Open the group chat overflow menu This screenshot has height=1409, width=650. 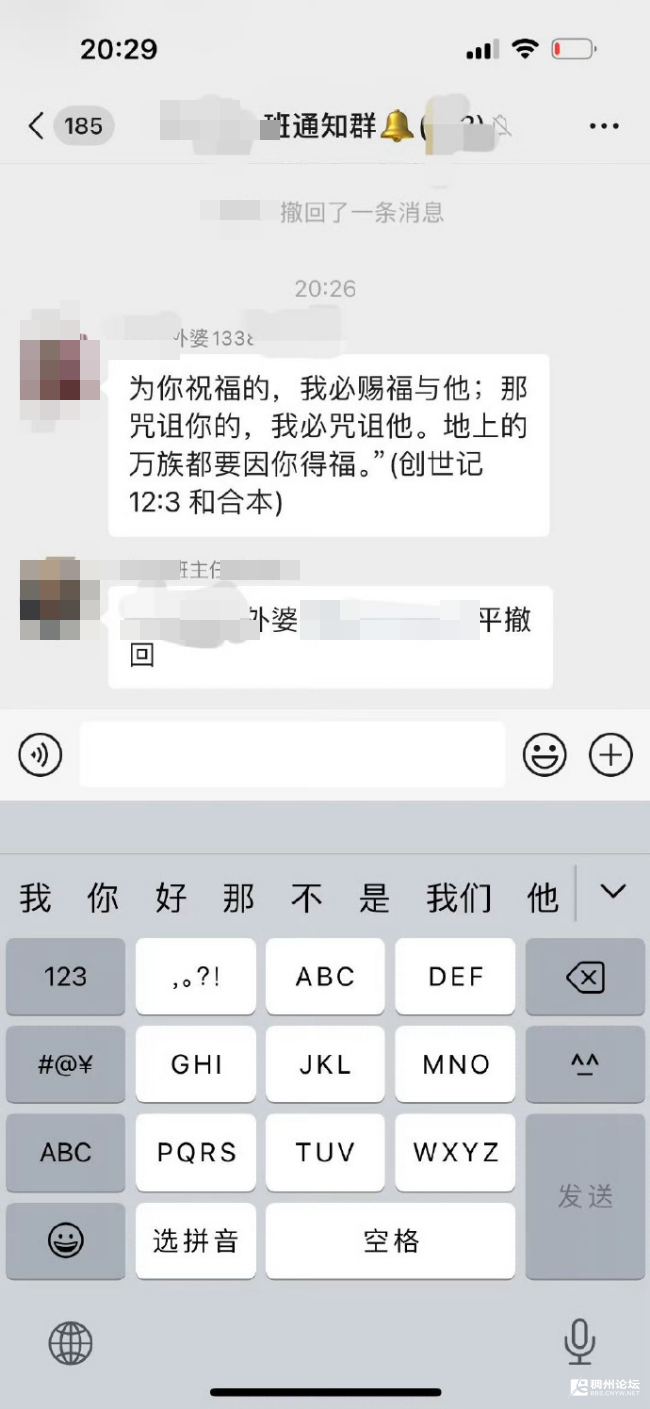coord(604,126)
